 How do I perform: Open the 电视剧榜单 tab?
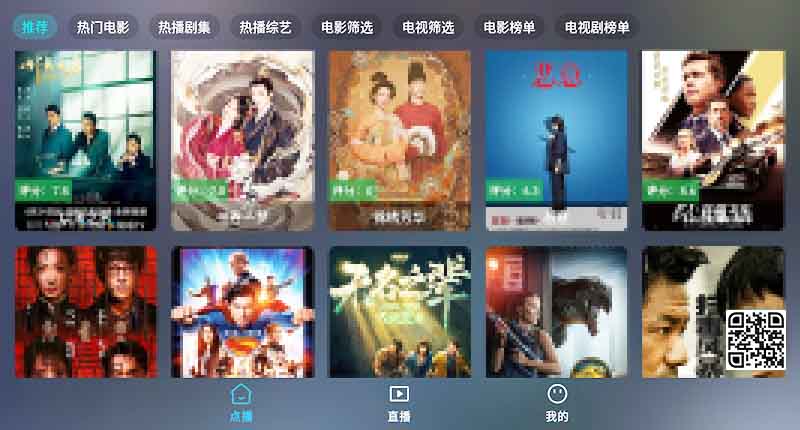pos(597,27)
